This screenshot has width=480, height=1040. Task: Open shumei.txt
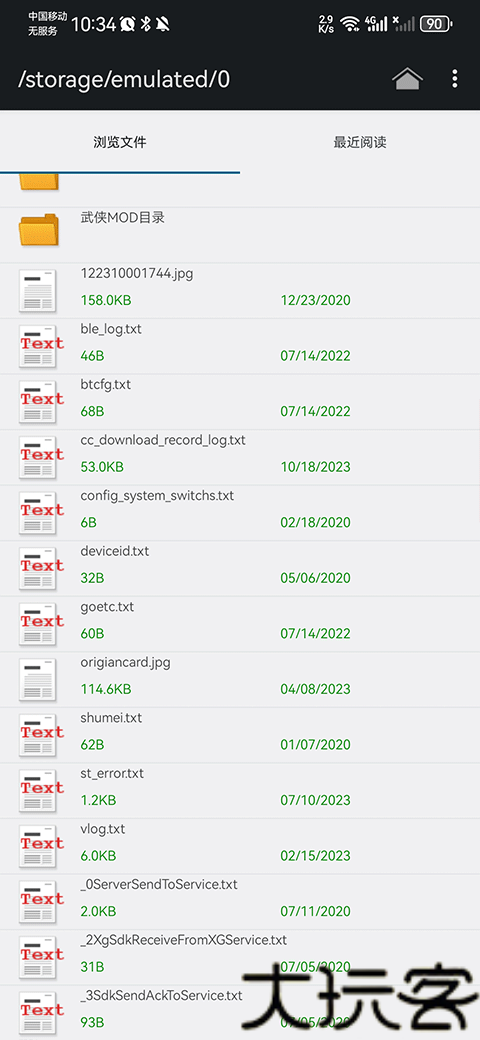pyautogui.click(x=240, y=736)
